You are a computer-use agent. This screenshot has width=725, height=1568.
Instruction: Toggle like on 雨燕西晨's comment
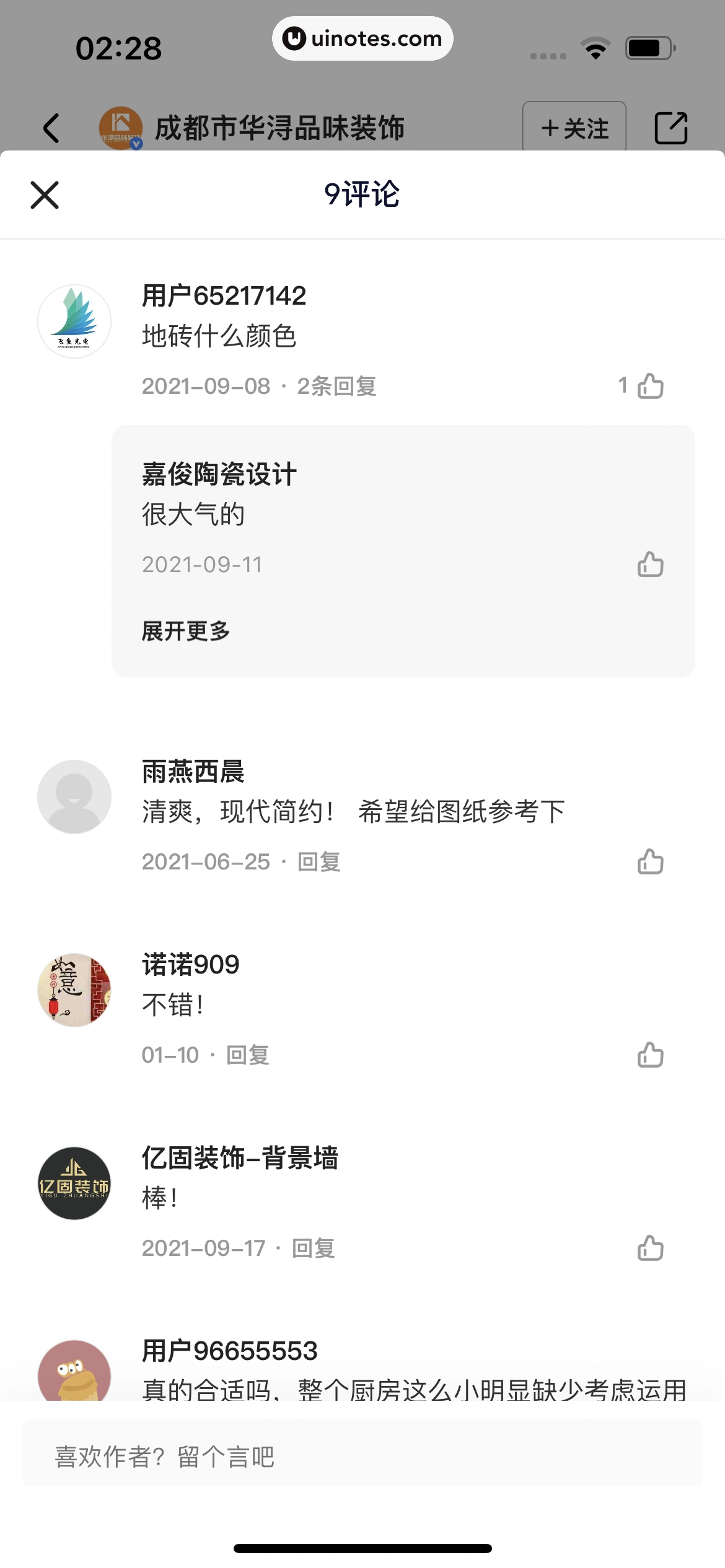click(x=649, y=861)
